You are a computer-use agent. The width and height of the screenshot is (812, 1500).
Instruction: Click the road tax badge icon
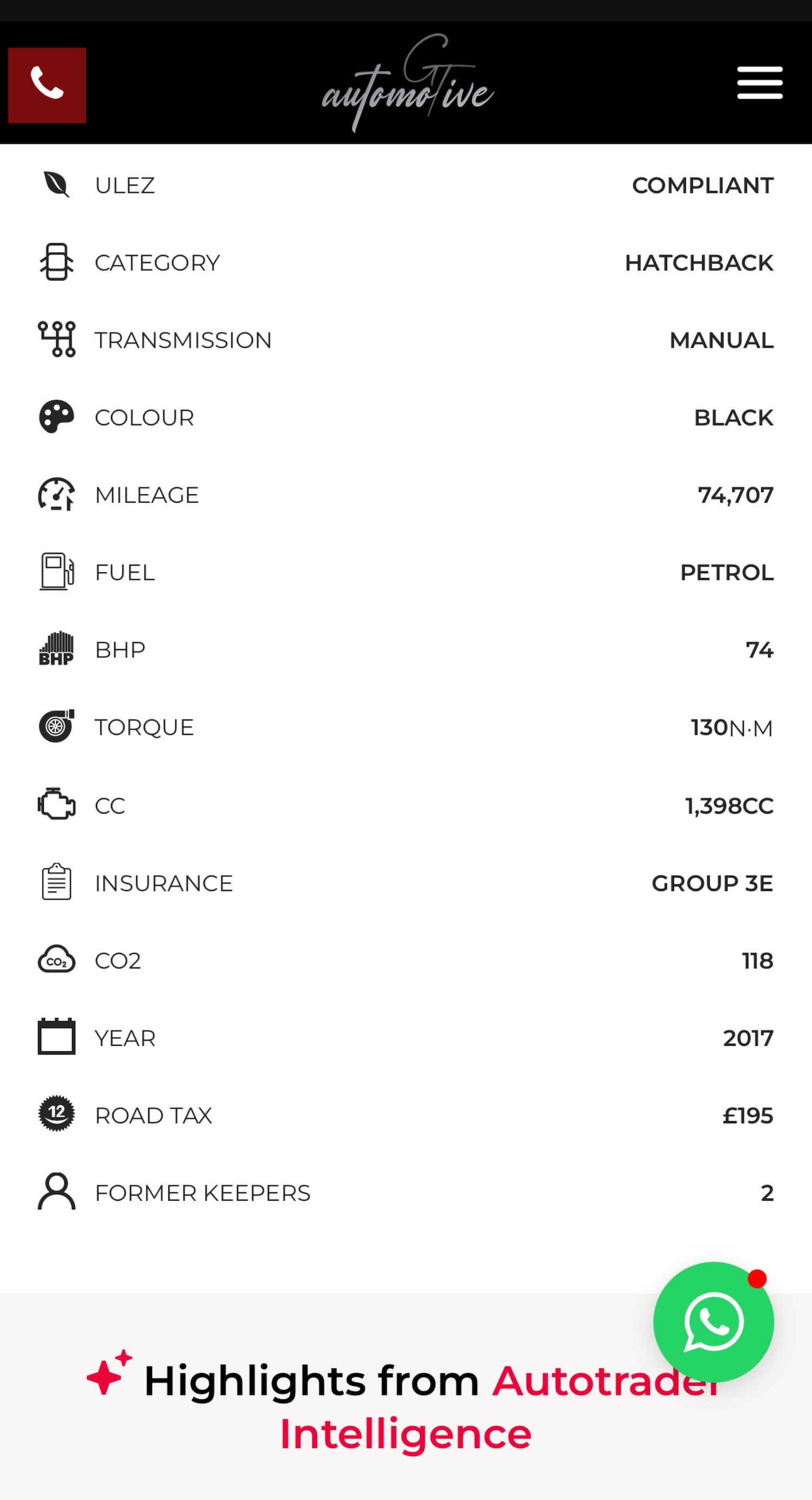[x=56, y=1115]
